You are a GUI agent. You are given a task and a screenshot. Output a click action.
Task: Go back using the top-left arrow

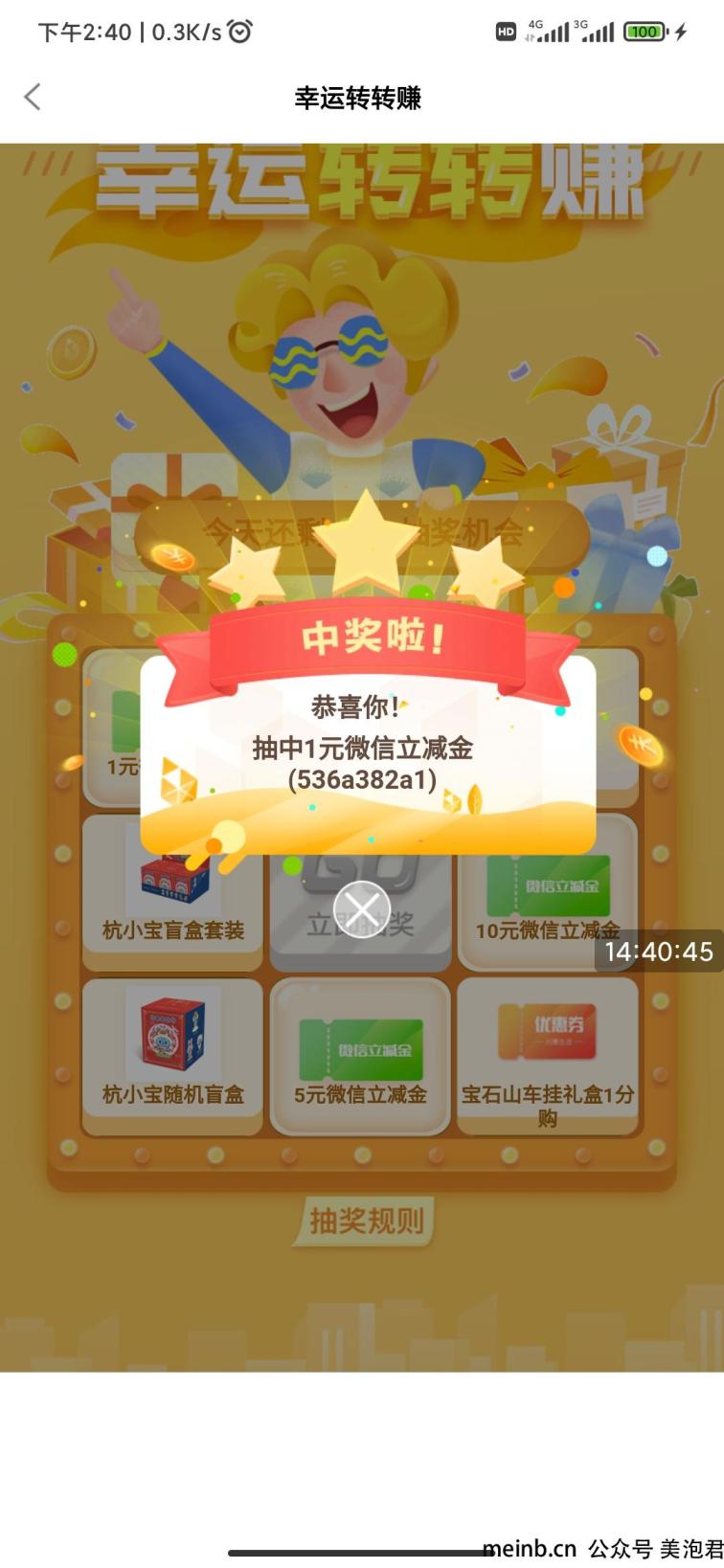pyautogui.click(x=33, y=97)
